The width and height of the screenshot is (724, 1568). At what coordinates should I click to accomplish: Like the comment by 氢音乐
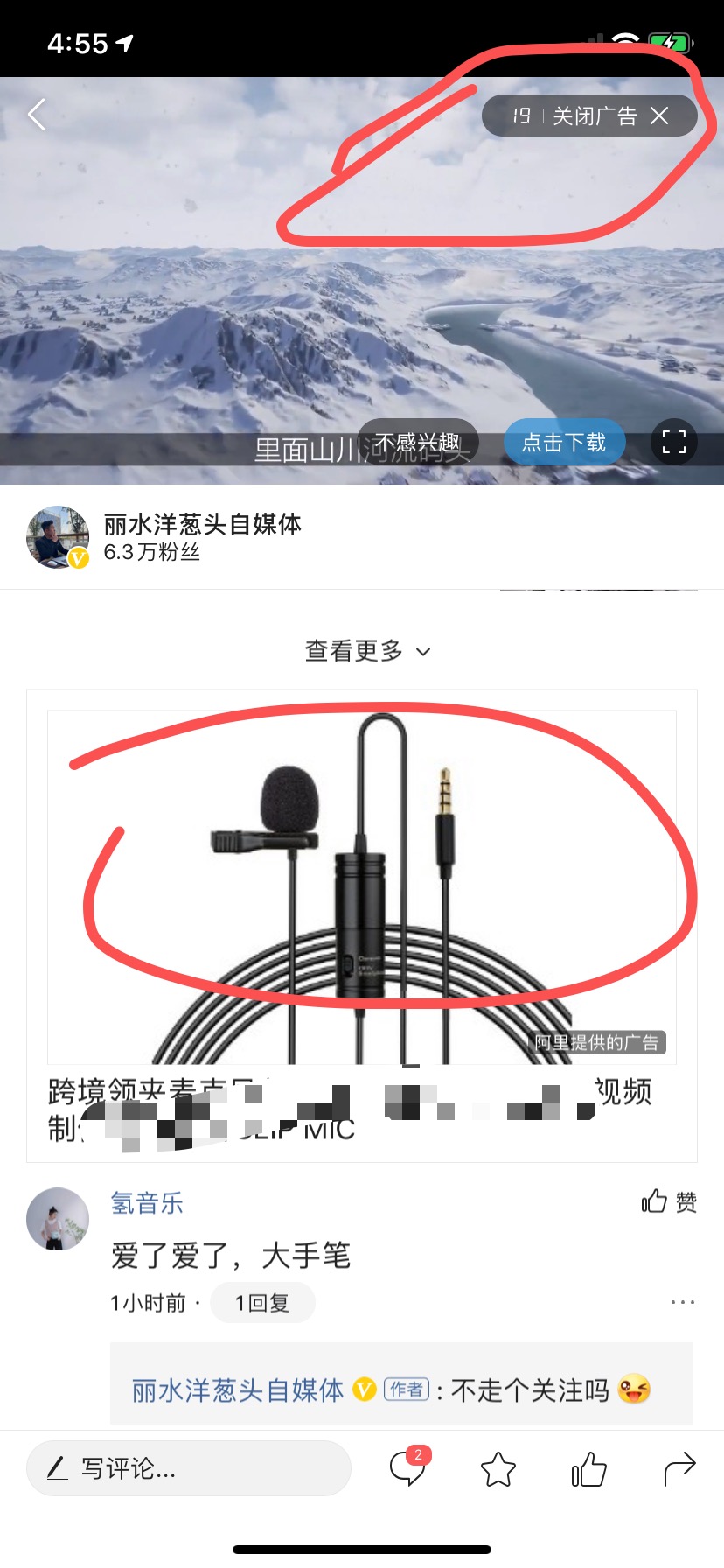(x=669, y=1201)
